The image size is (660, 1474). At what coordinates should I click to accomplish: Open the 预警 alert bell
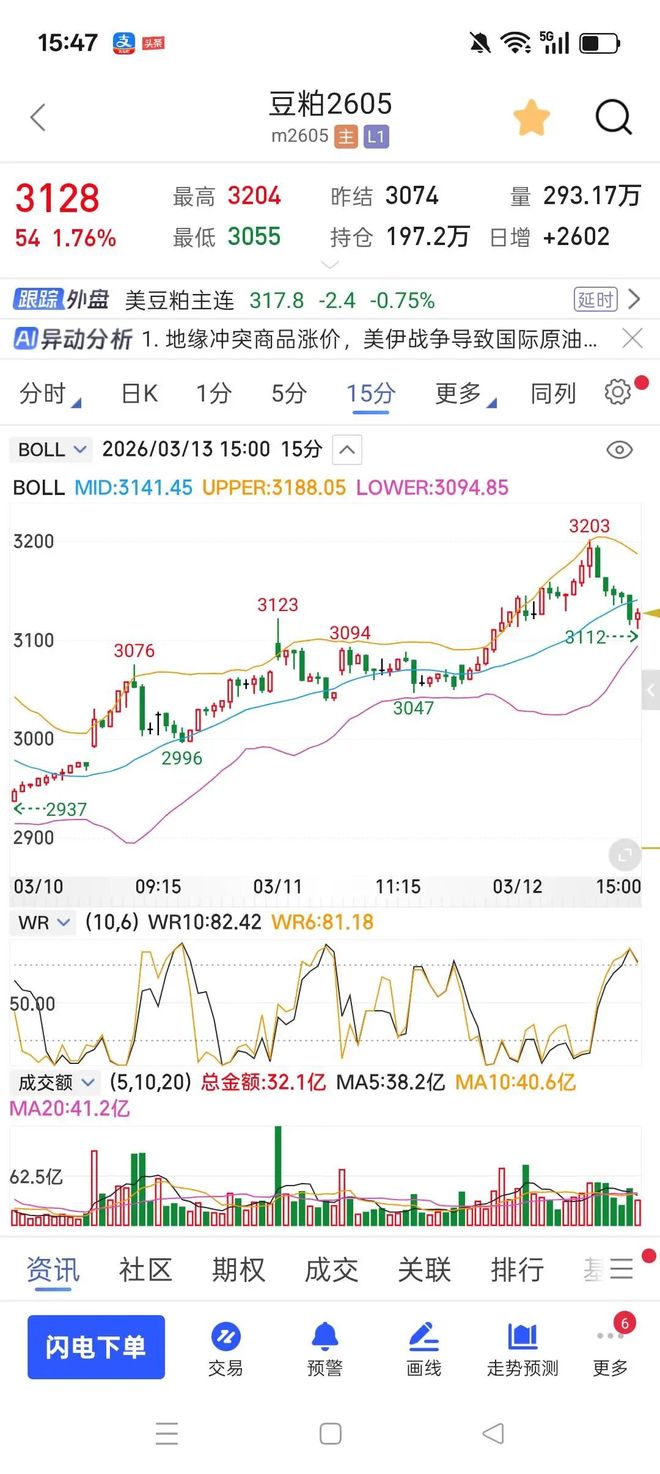[325, 1348]
